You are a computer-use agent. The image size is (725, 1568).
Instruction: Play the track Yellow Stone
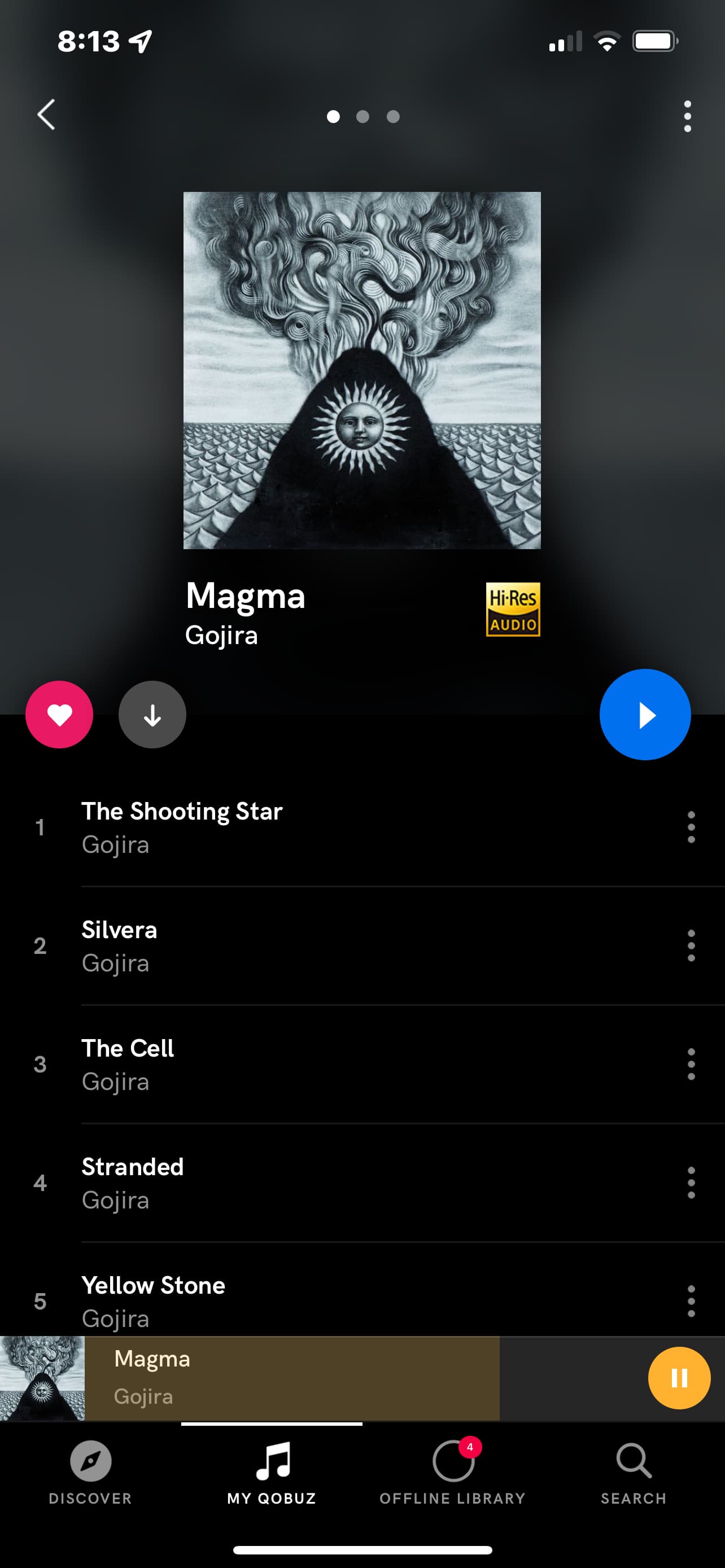click(x=154, y=1300)
